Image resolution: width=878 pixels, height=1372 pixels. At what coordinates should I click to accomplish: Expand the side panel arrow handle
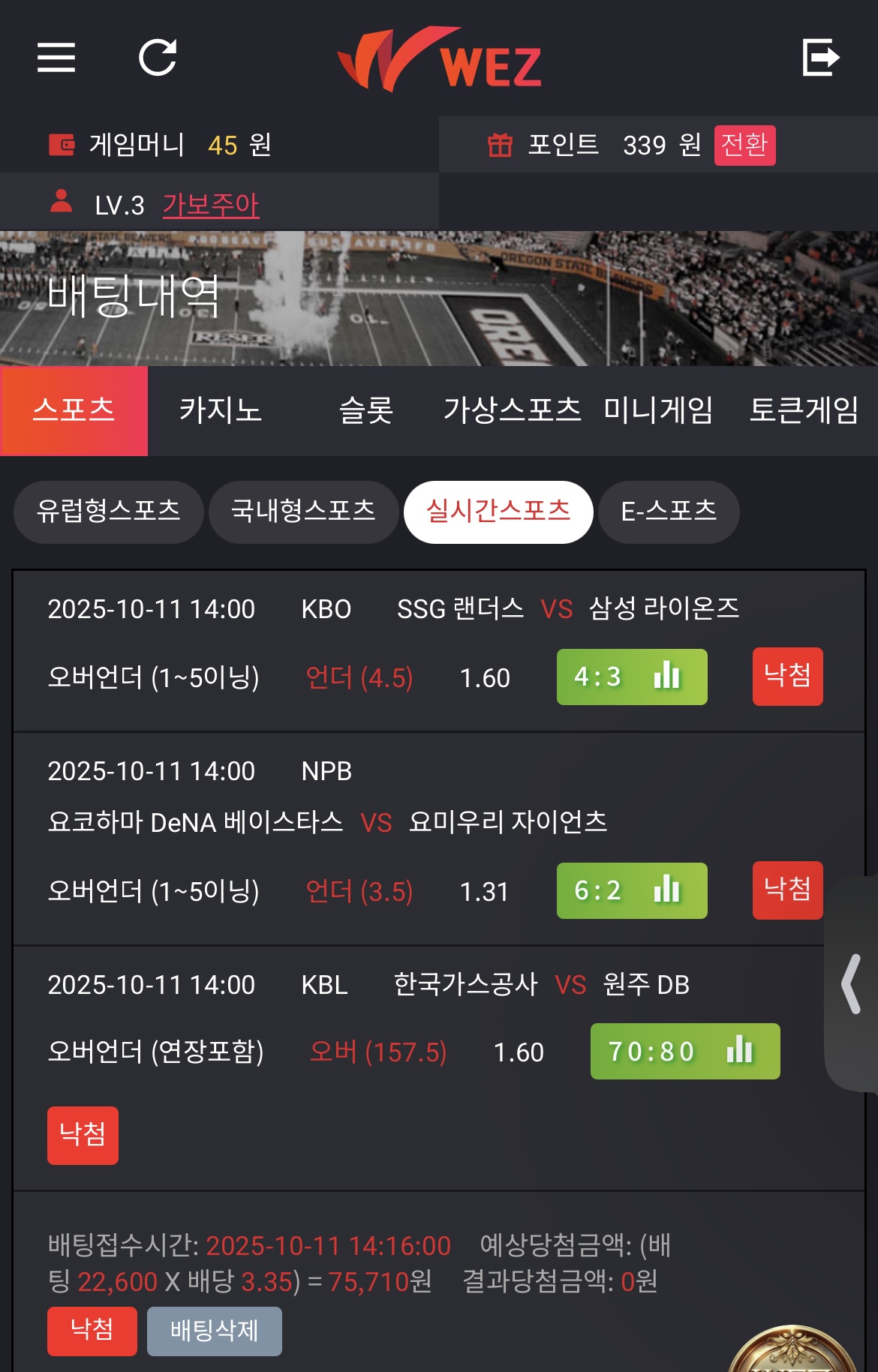click(852, 983)
